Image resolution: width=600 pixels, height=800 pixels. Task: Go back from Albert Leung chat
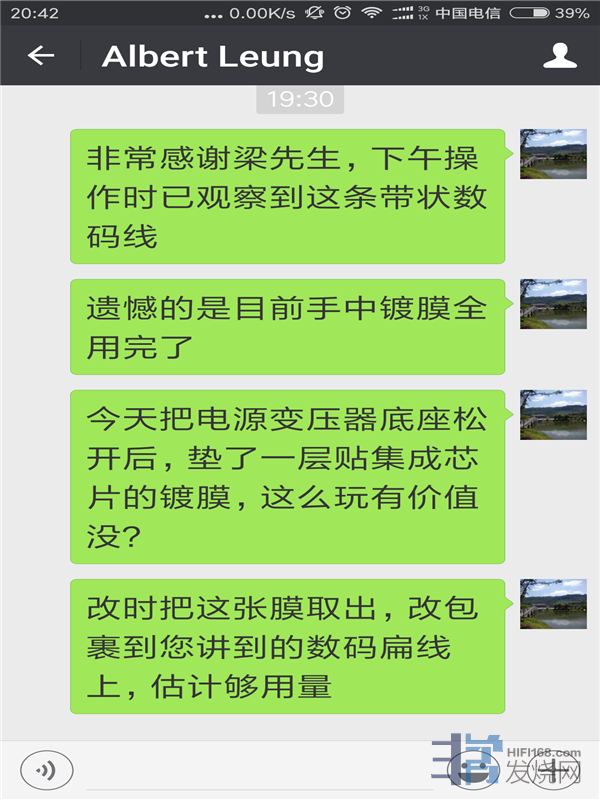pos(41,56)
